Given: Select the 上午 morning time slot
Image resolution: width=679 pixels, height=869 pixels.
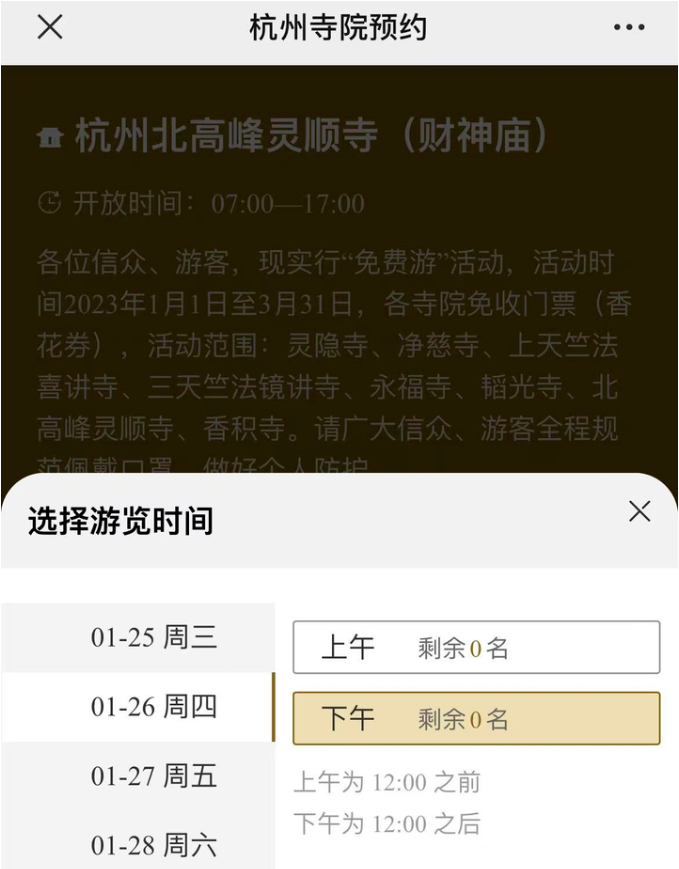Looking at the screenshot, I should 476,648.
